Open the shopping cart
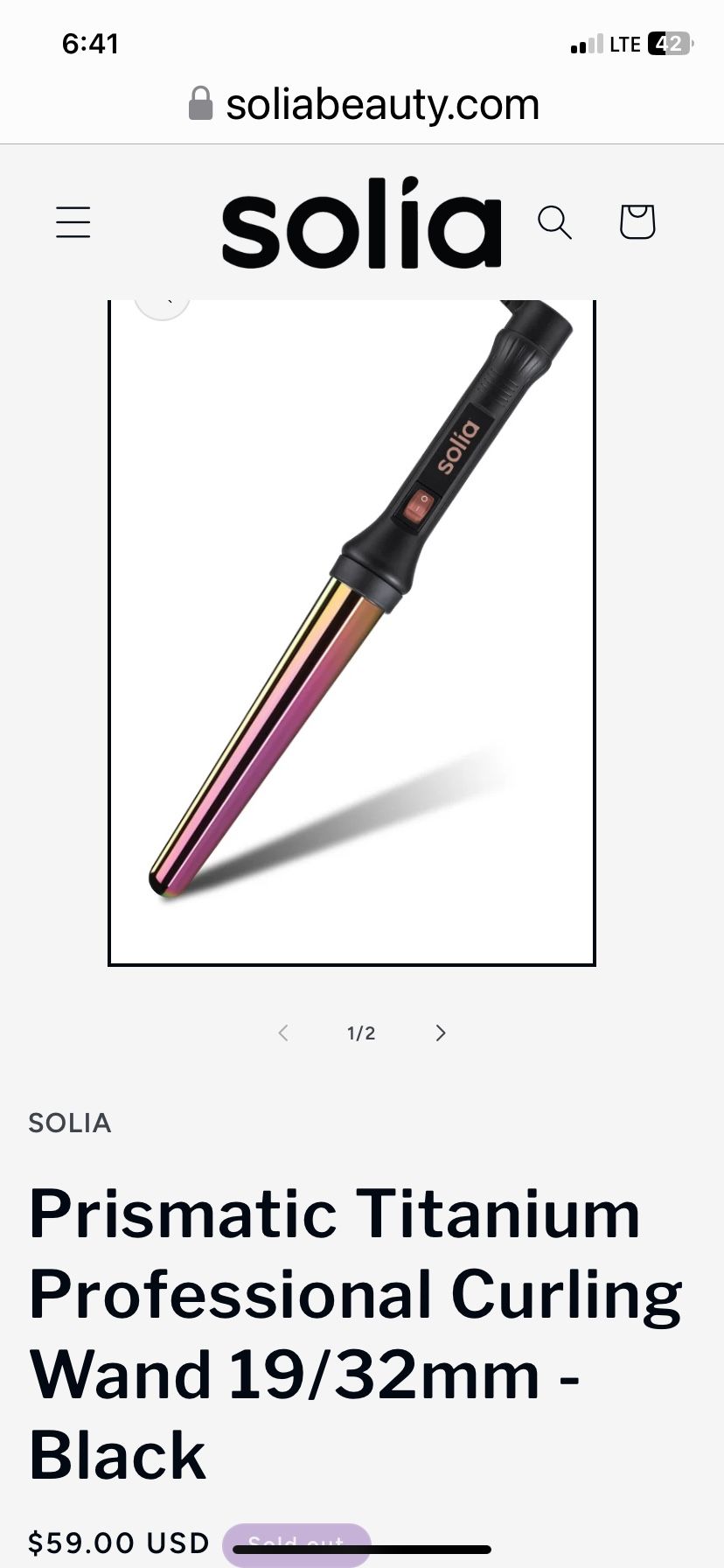The width and height of the screenshot is (724, 1568). click(x=637, y=222)
